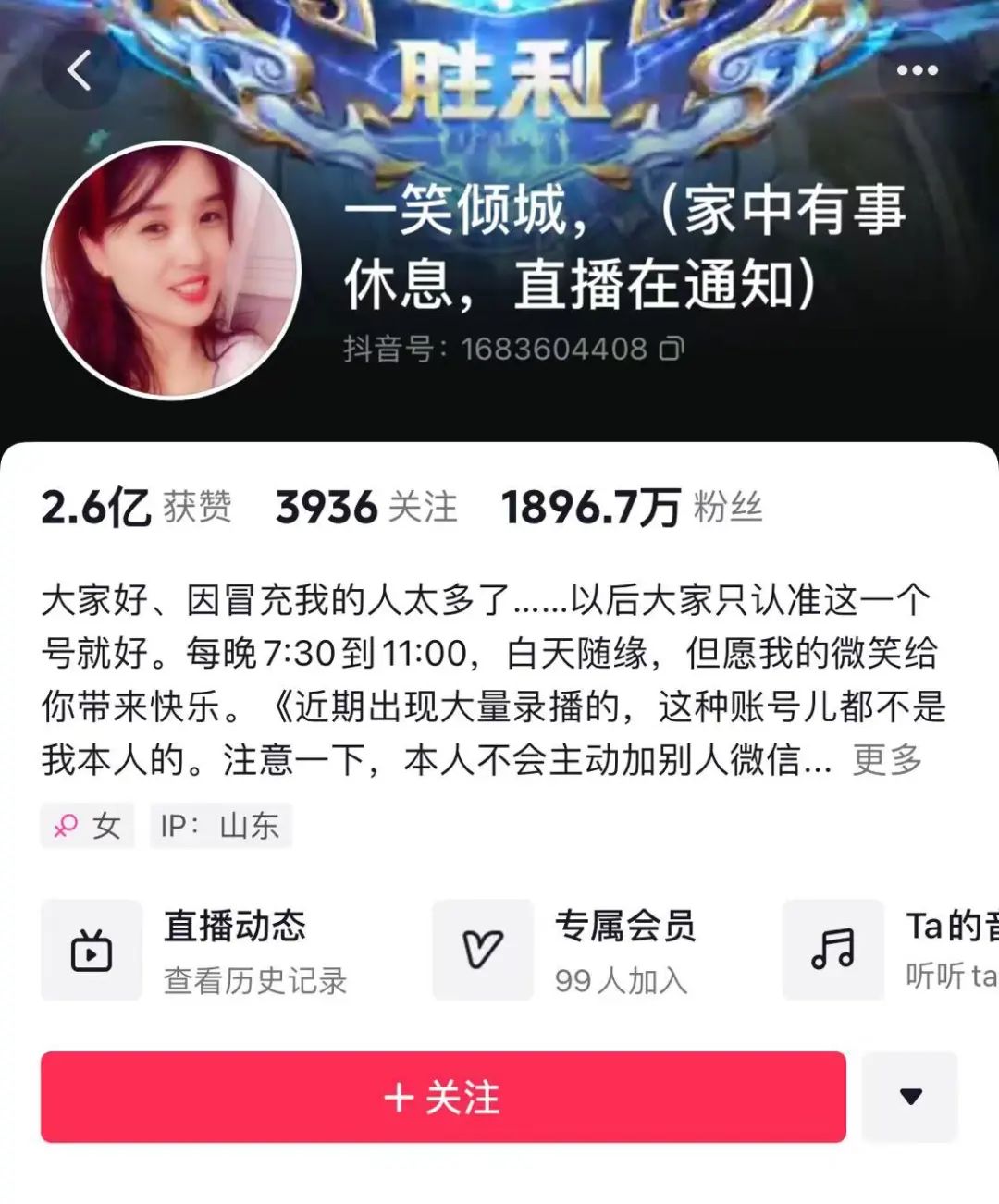Copy the Douyin ID number
This screenshot has width=999, height=1204.
(x=672, y=349)
